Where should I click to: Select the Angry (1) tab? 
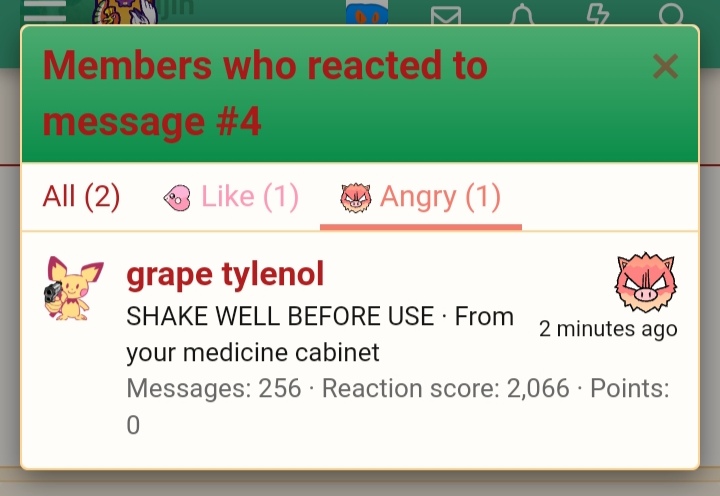tap(421, 197)
